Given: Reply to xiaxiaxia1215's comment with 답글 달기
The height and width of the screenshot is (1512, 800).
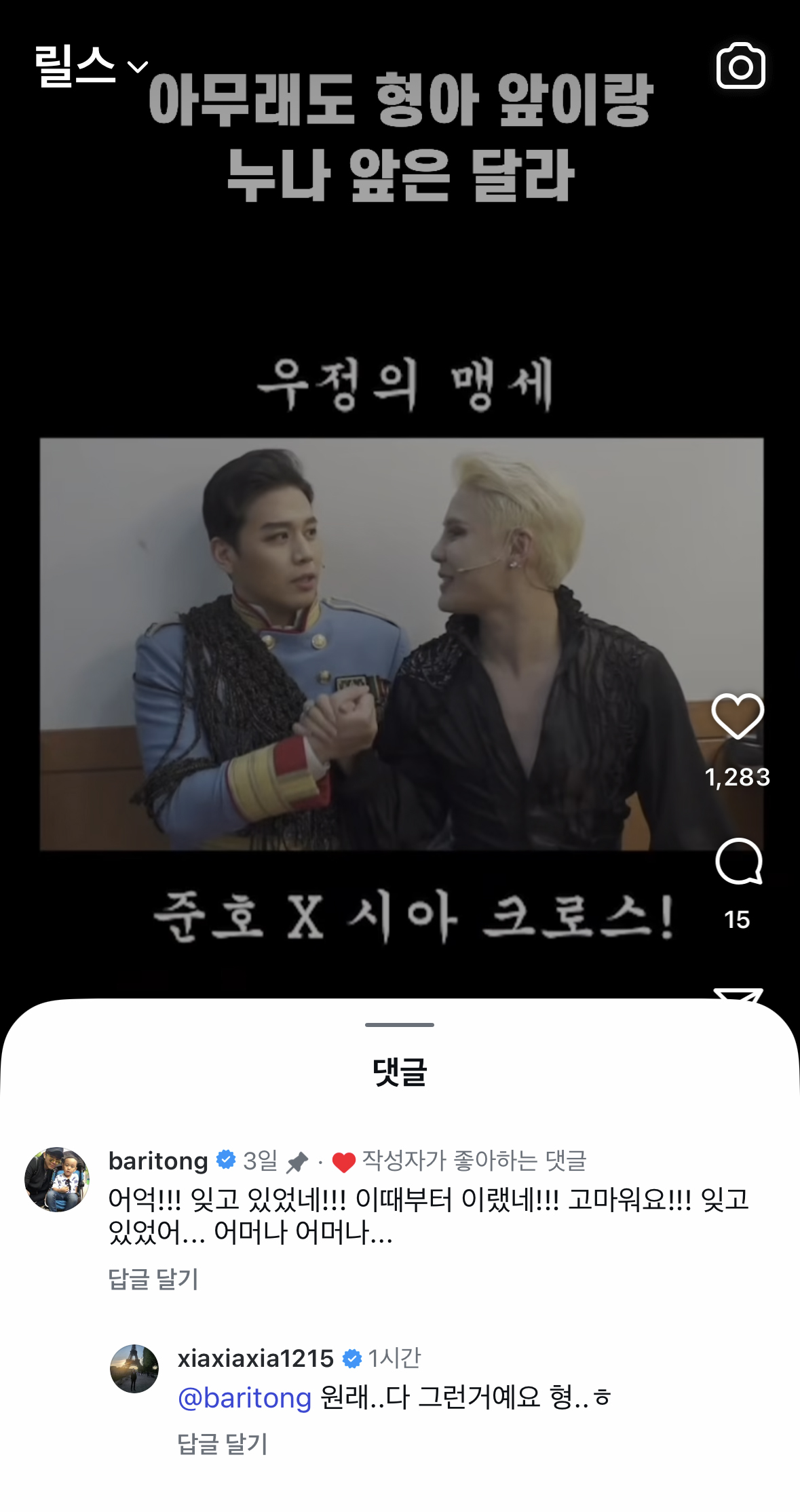Looking at the screenshot, I should (223, 1444).
